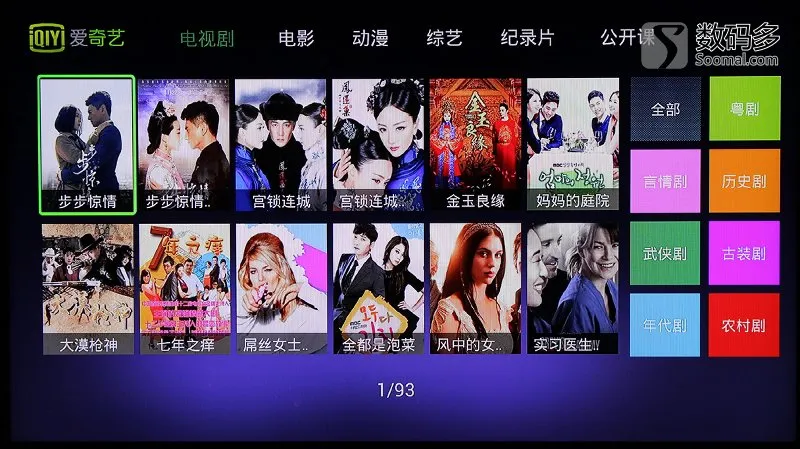
Task: Tap the 年代剧 filter tile
Action: [x=665, y=326]
